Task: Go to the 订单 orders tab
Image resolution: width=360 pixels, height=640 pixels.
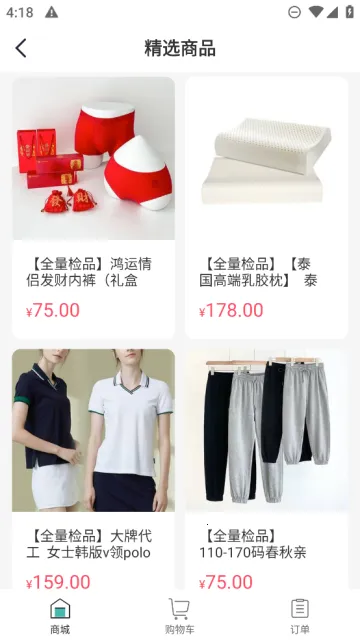Action: point(300,616)
